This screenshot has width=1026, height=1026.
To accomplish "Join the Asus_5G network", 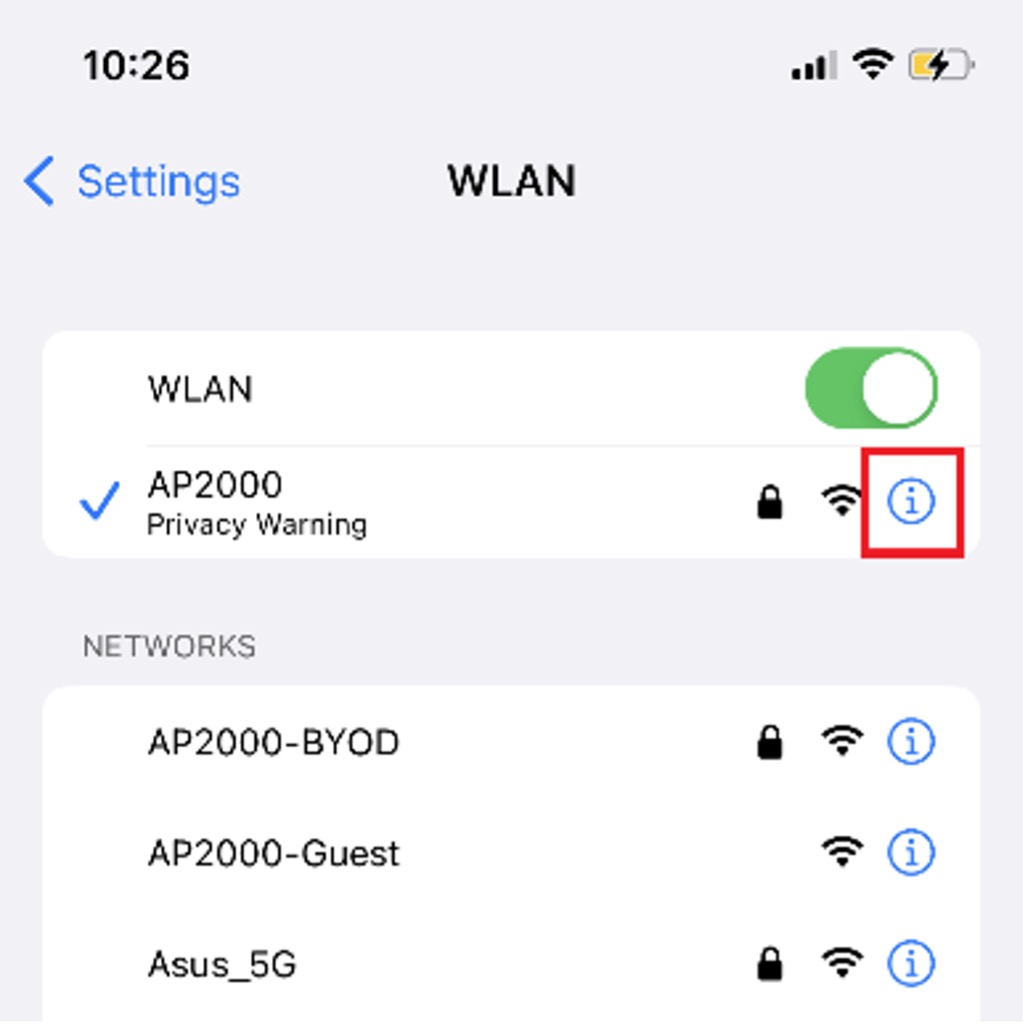I will click(400, 964).
